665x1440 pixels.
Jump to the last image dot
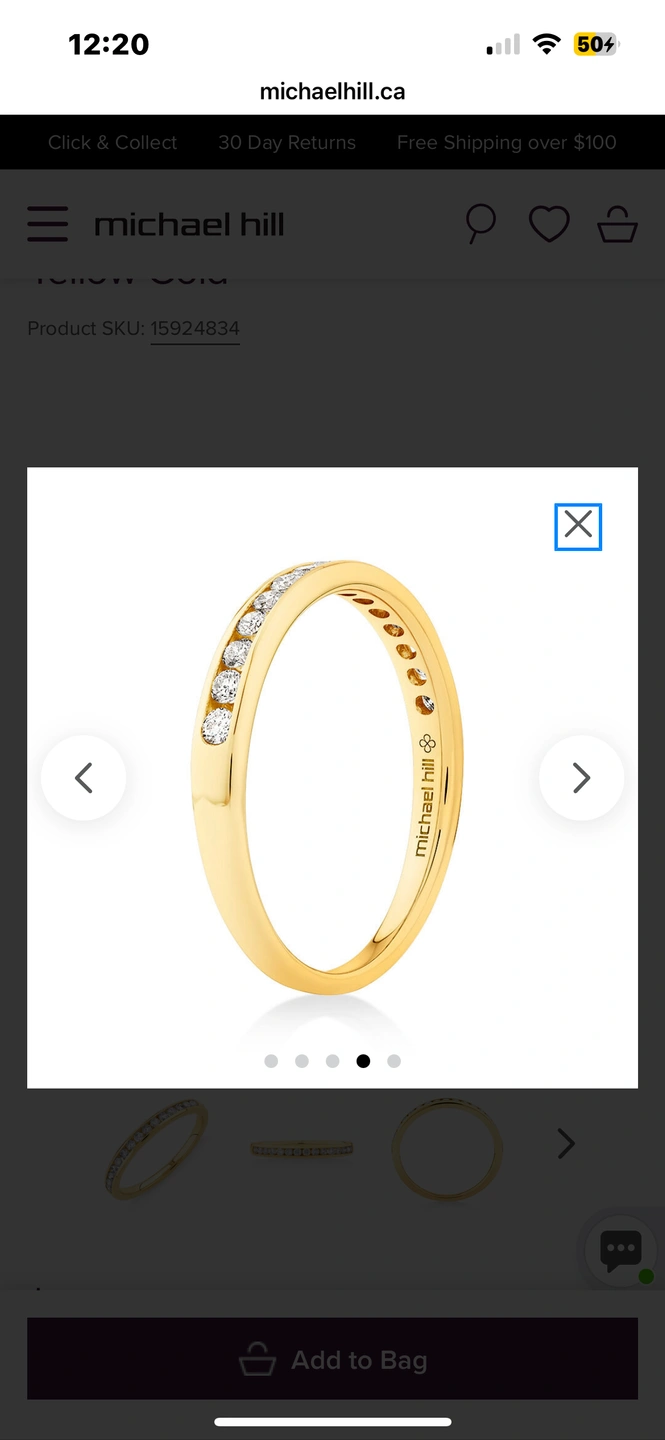pyautogui.click(x=394, y=1061)
